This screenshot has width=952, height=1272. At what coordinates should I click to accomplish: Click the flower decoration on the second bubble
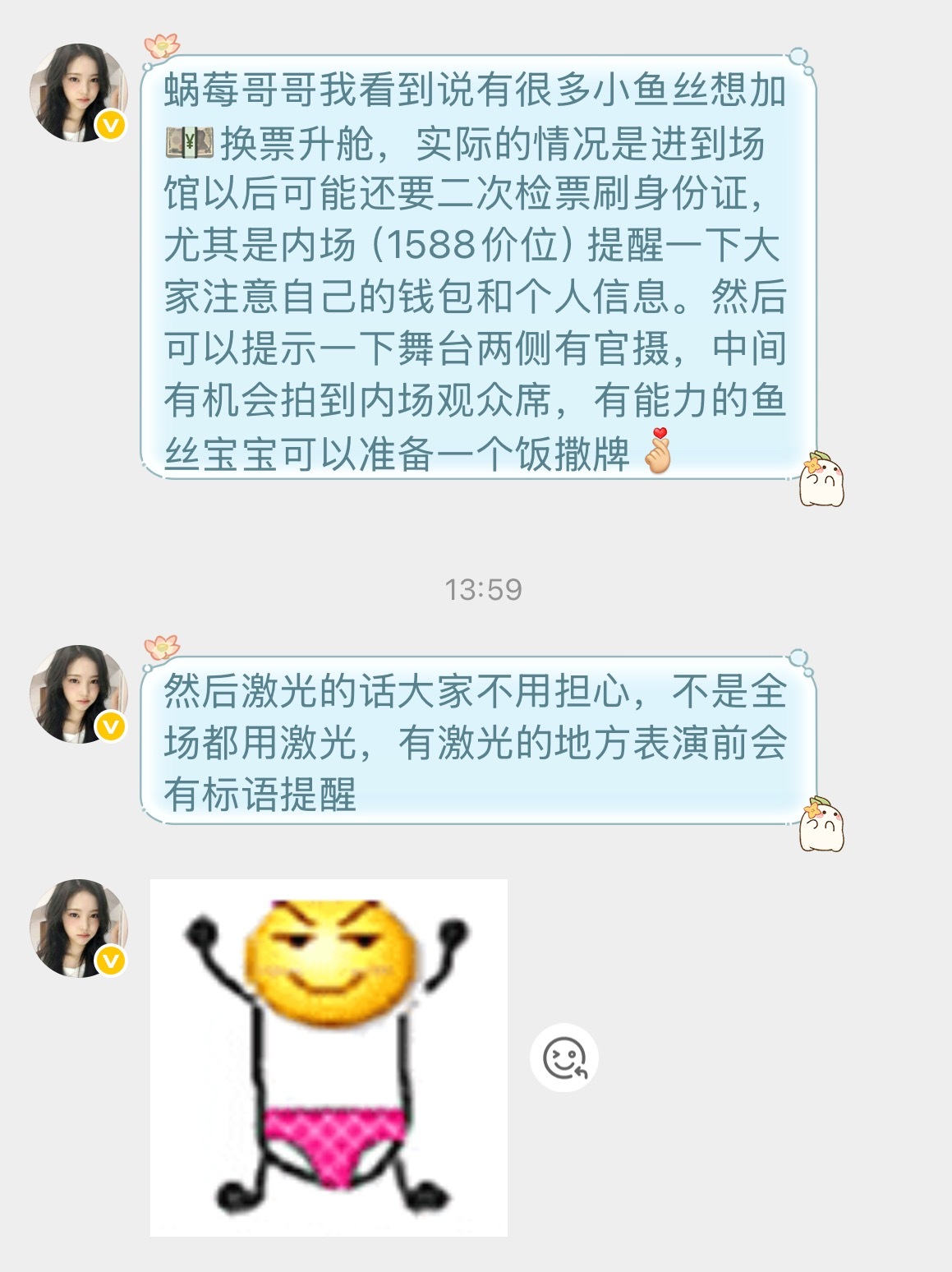(x=161, y=649)
